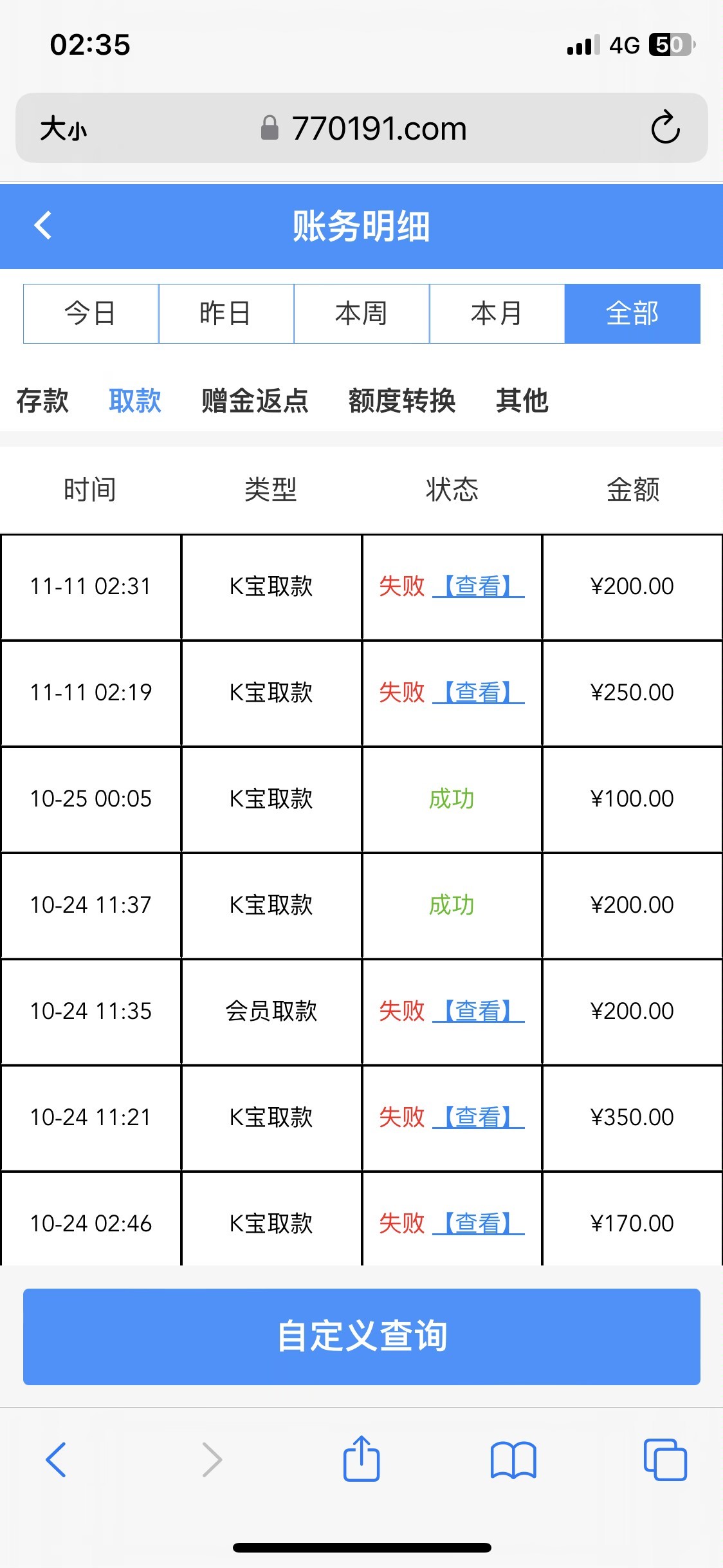Check 查看 for the 10-24 11:21 withdrawal
Viewport: 723px width, 1568px height.
pyautogui.click(x=478, y=1117)
